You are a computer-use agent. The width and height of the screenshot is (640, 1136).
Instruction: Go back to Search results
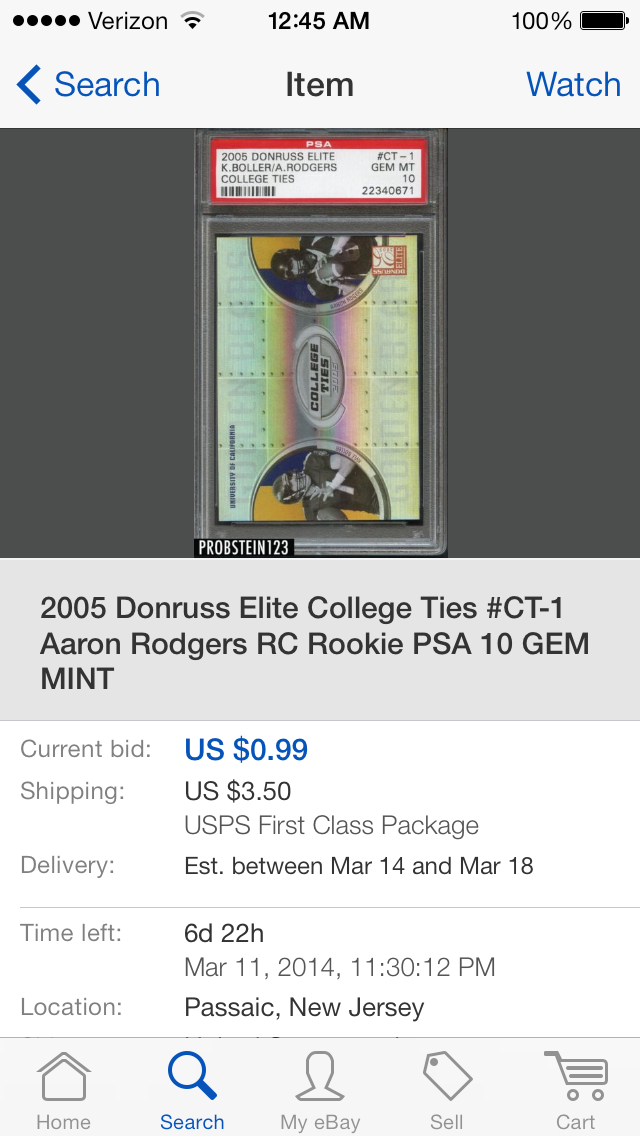click(x=88, y=85)
